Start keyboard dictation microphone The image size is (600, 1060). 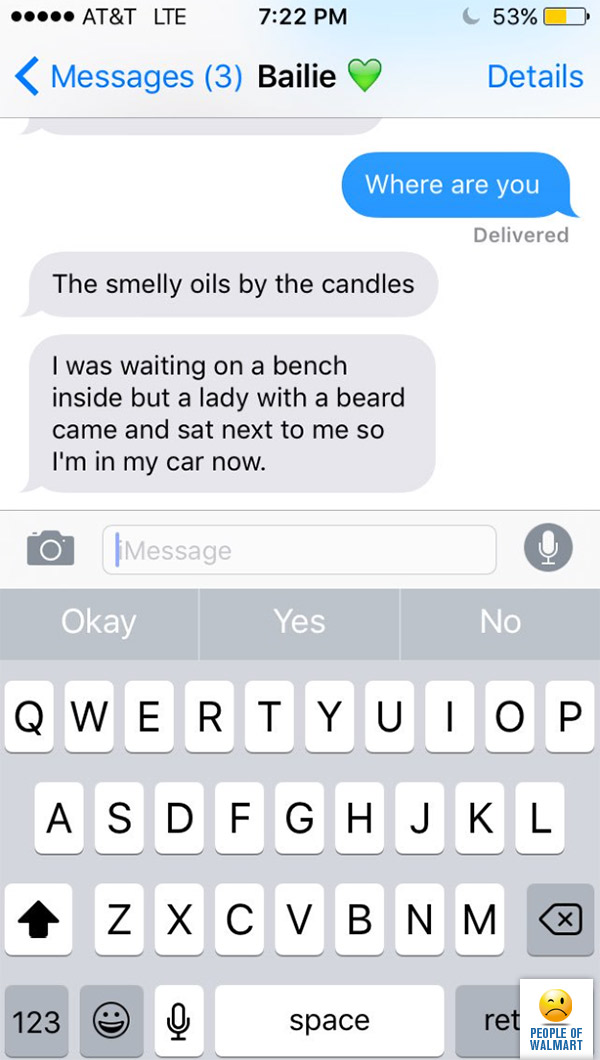pos(179,1021)
